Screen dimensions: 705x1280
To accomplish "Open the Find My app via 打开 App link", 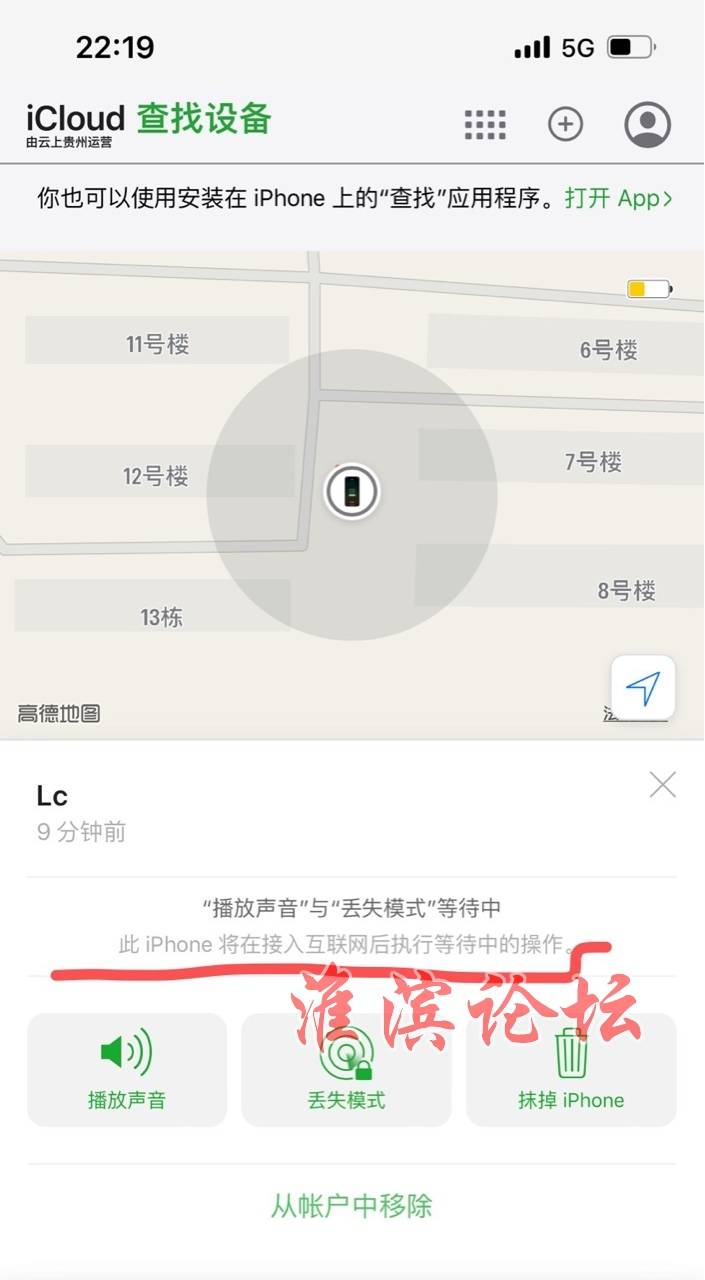I will 619,198.
